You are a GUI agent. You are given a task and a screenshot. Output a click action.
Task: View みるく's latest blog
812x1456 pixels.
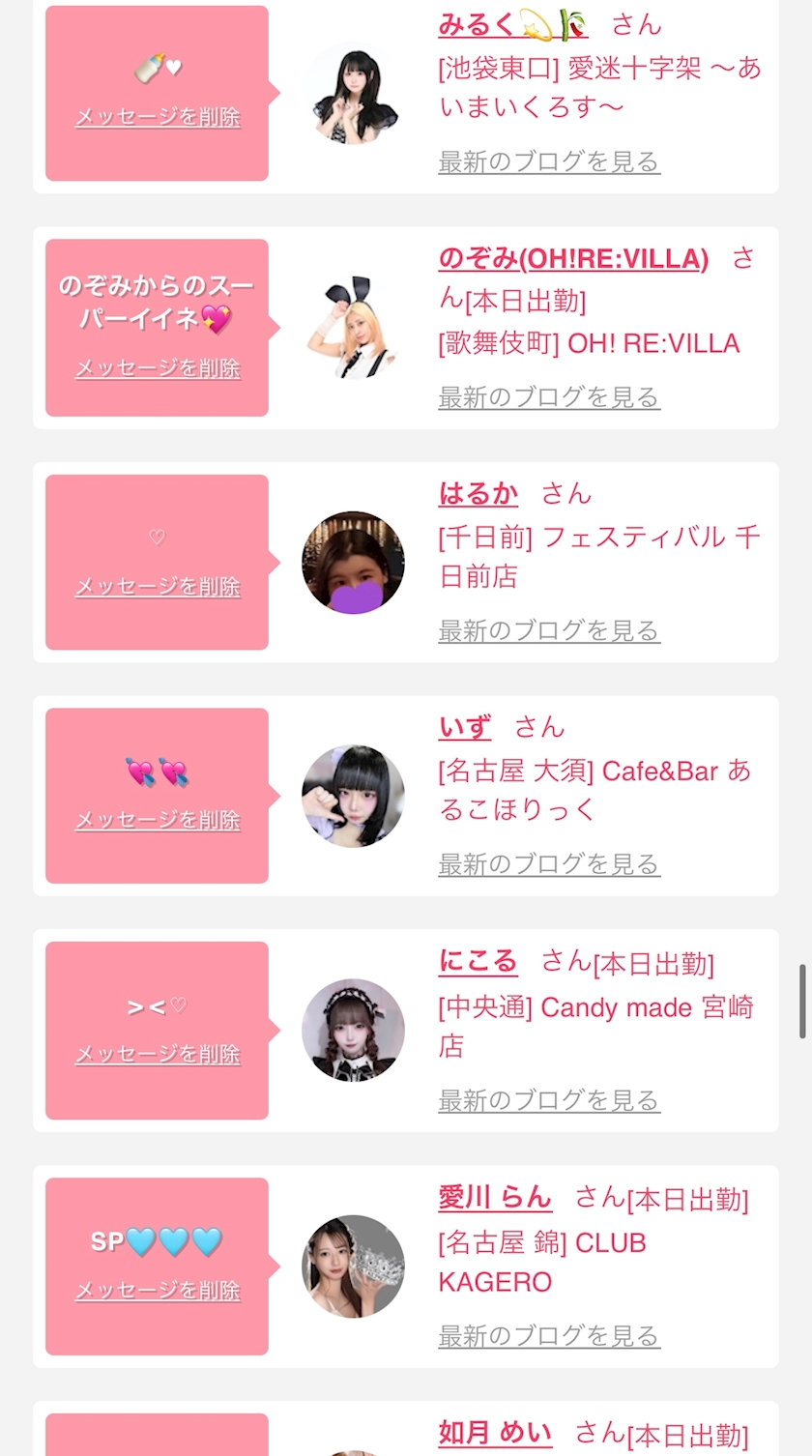click(x=549, y=161)
